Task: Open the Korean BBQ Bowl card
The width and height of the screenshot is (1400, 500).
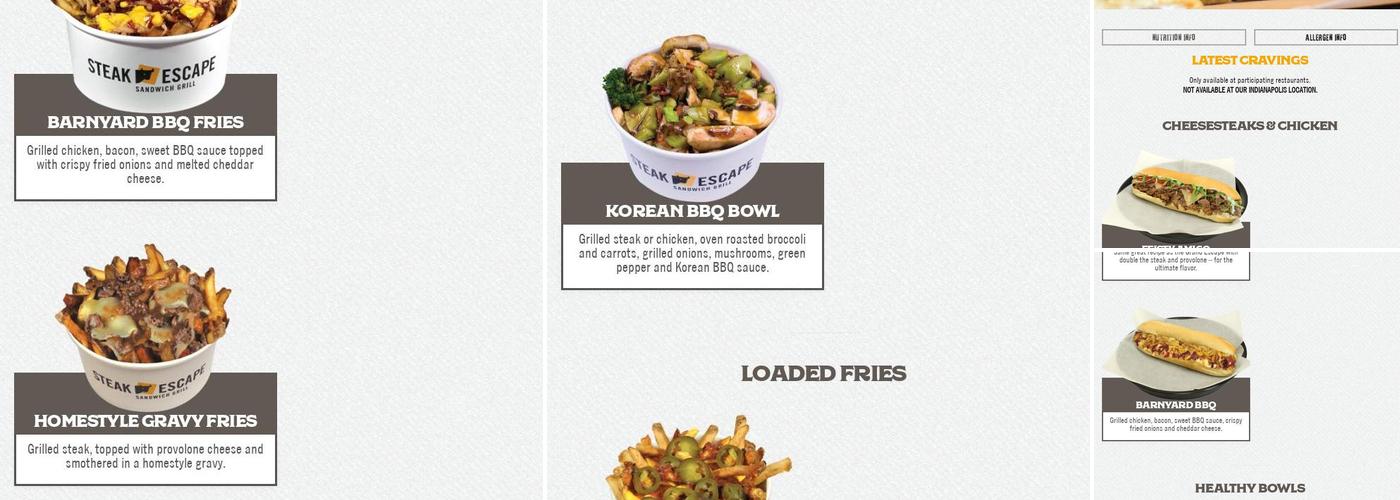Action: click(x=692, y=162)
